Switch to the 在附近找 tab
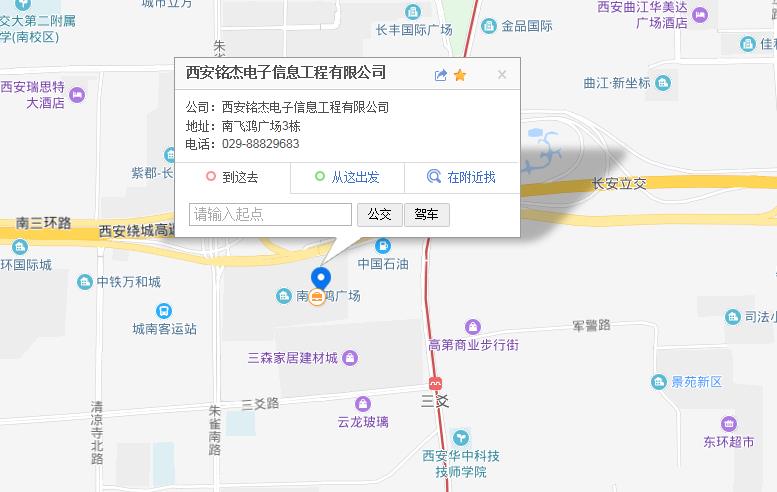 [x=461, y=177]
